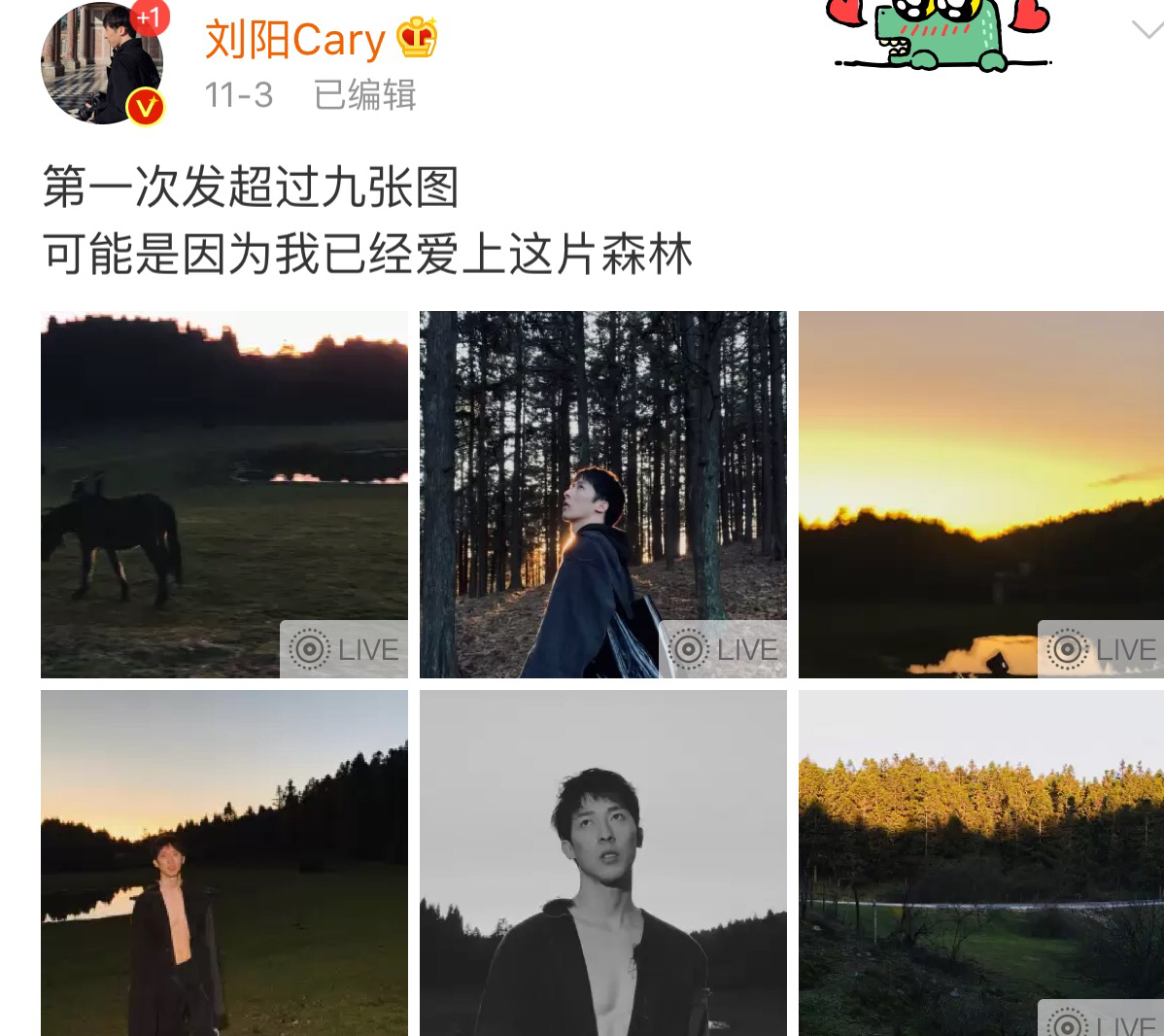View the man by lake at dusk photo
This screenshot has width=1164, height=1036.
point(223,862)
